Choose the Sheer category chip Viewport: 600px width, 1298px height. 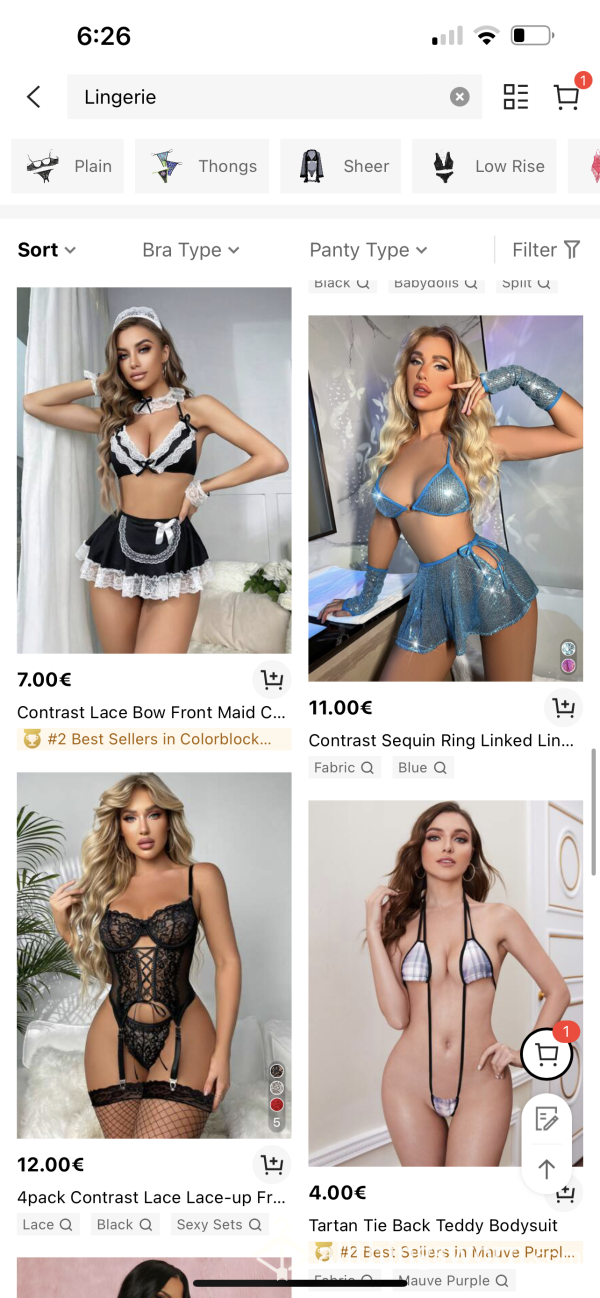341,166
